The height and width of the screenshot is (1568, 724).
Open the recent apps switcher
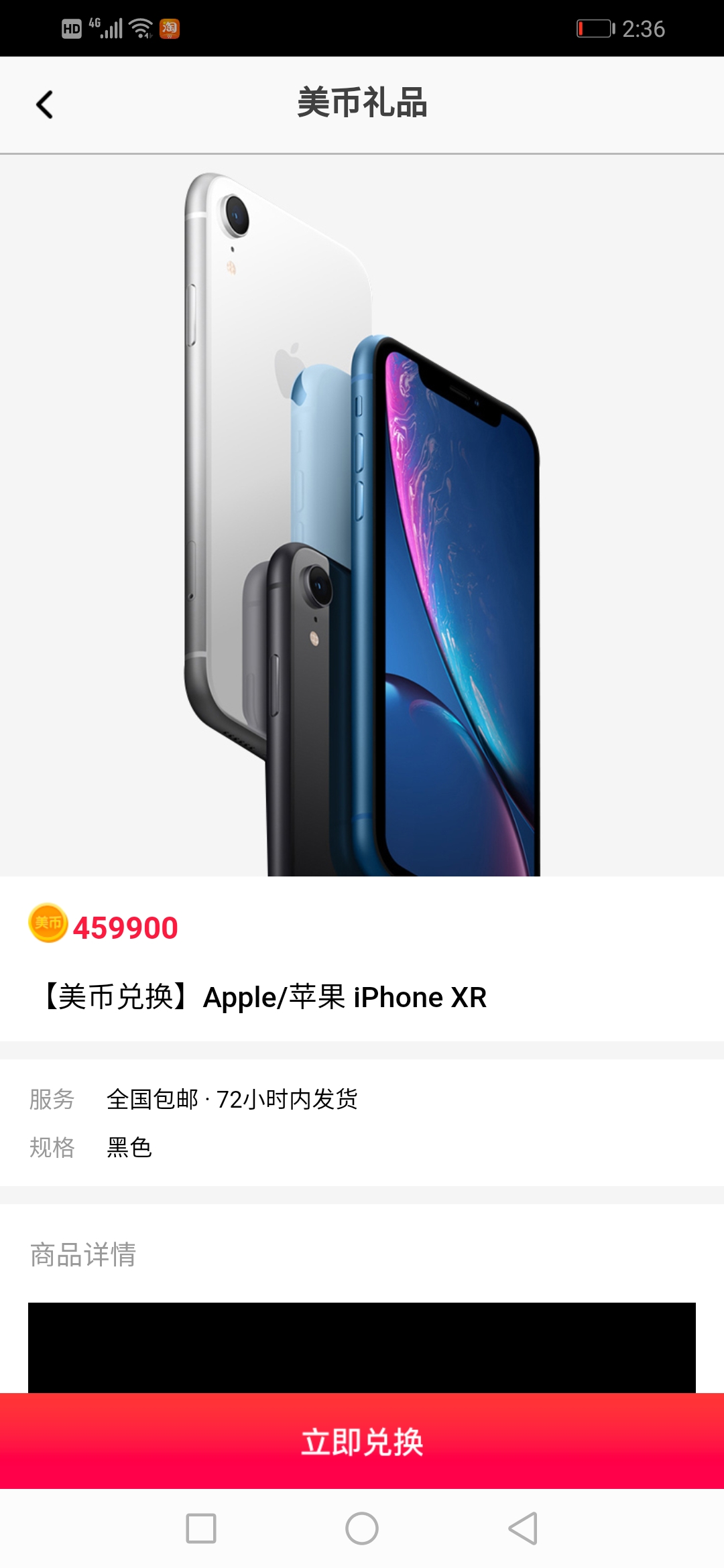(x=201, y=1528)
